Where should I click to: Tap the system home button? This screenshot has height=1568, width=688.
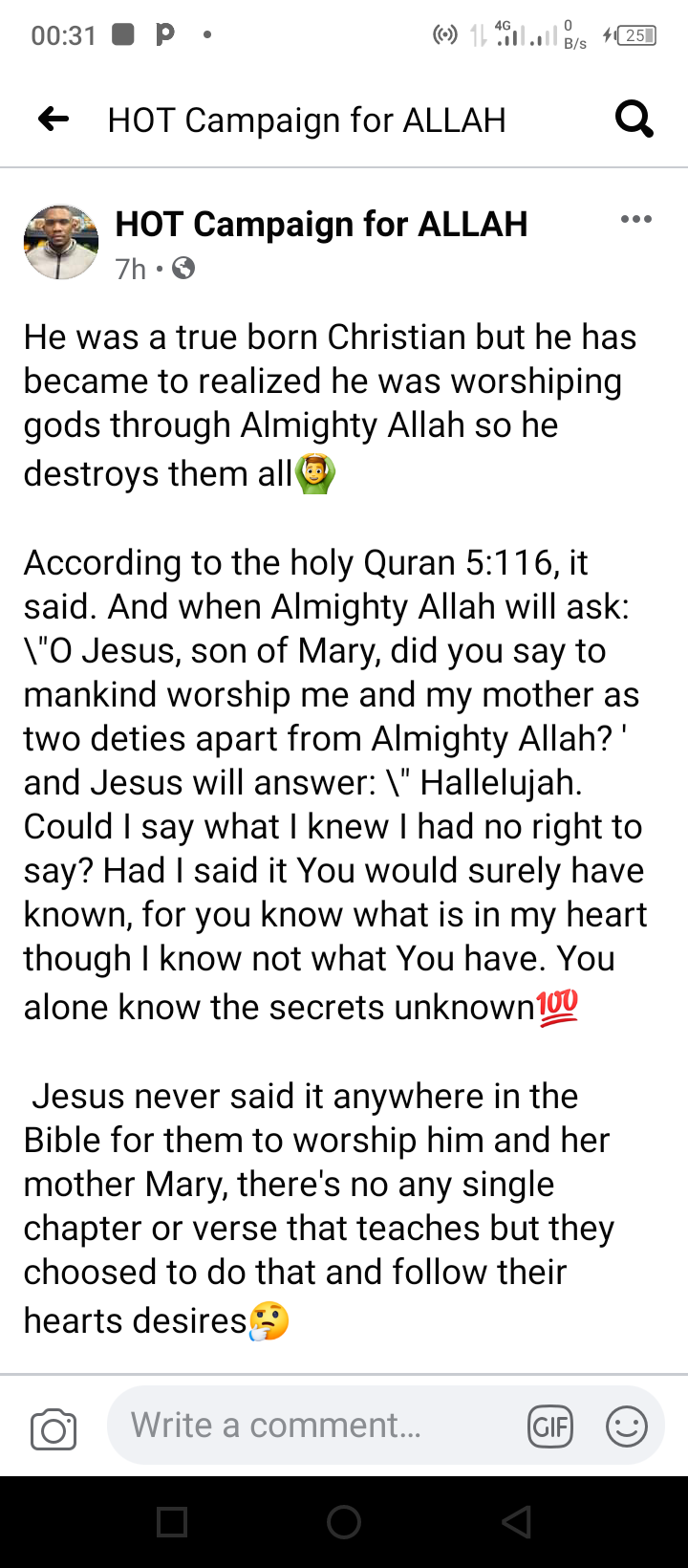[x=344, y=1521]
